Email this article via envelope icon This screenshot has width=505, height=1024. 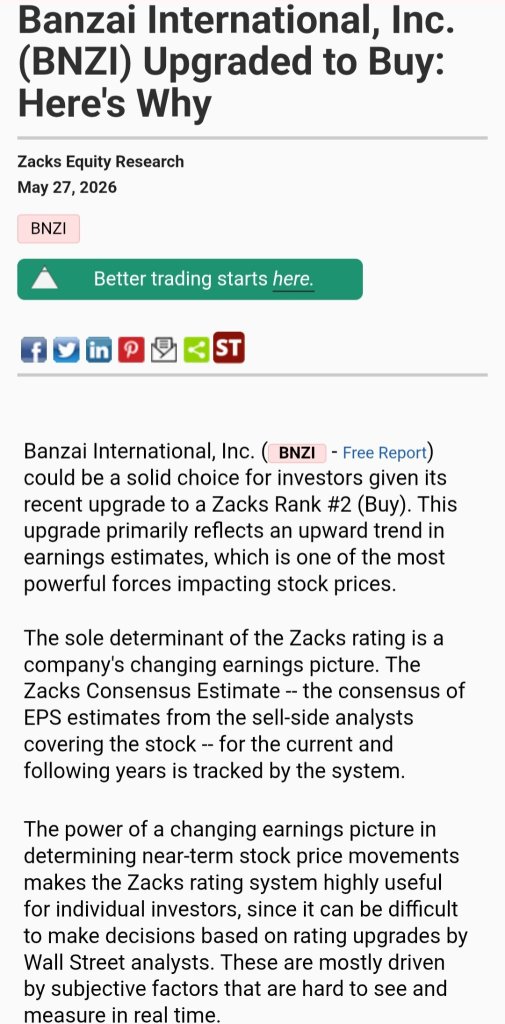164,350
